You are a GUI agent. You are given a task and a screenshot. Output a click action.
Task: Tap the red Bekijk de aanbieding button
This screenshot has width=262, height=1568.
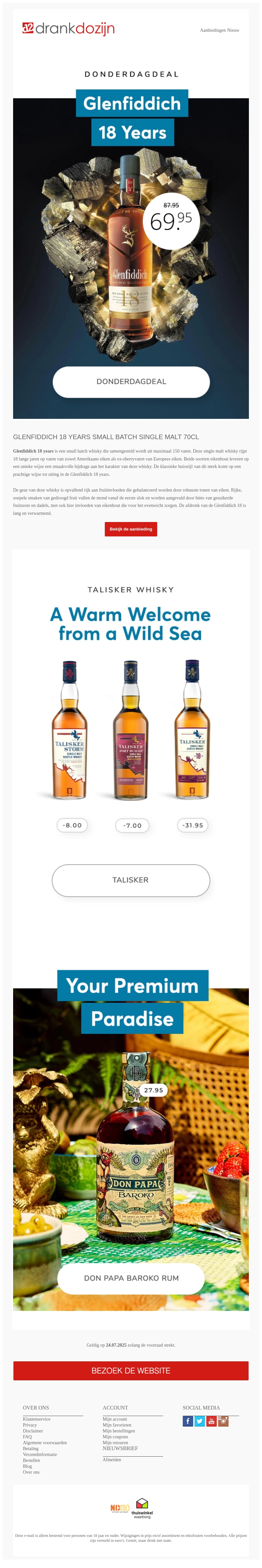[x=130, y=529]
